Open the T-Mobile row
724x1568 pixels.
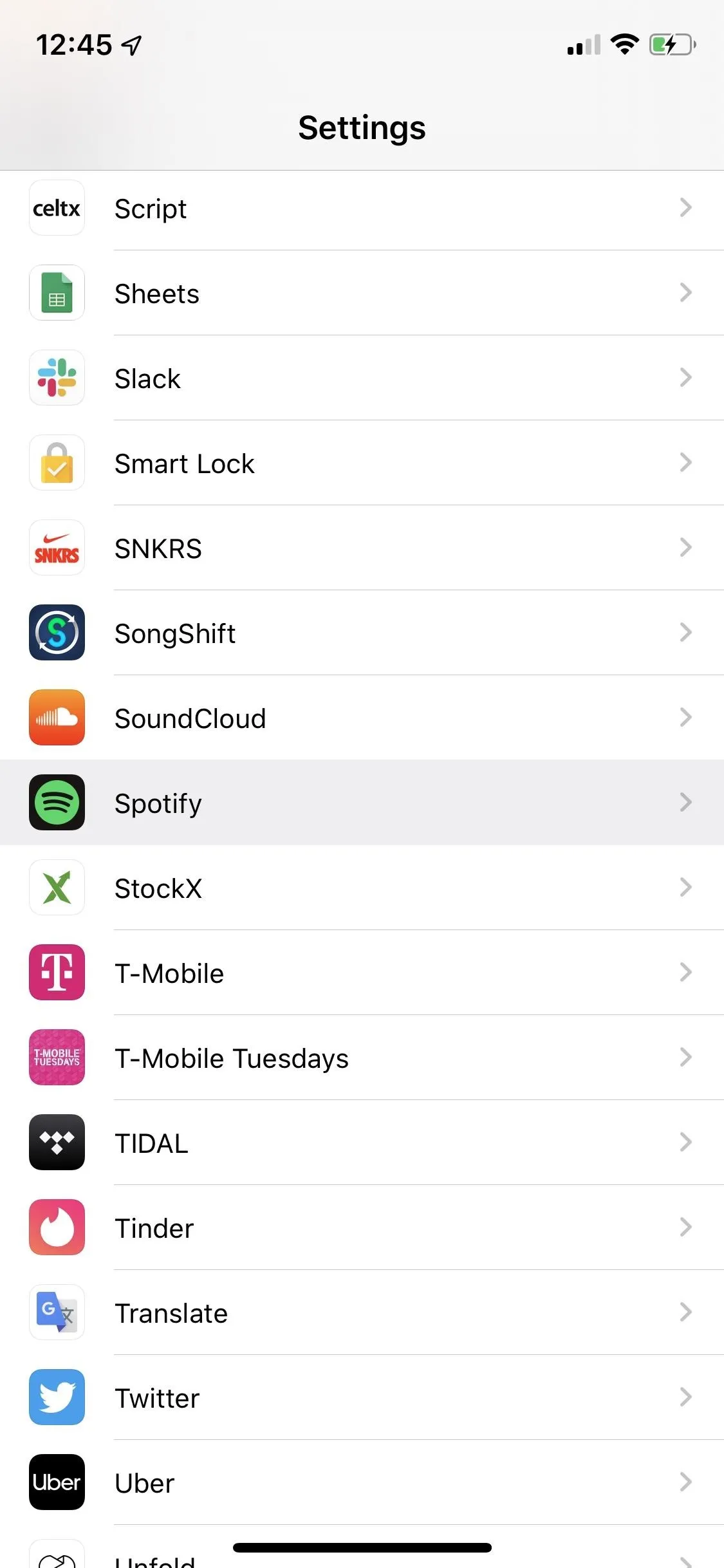[x=362, y=973]
